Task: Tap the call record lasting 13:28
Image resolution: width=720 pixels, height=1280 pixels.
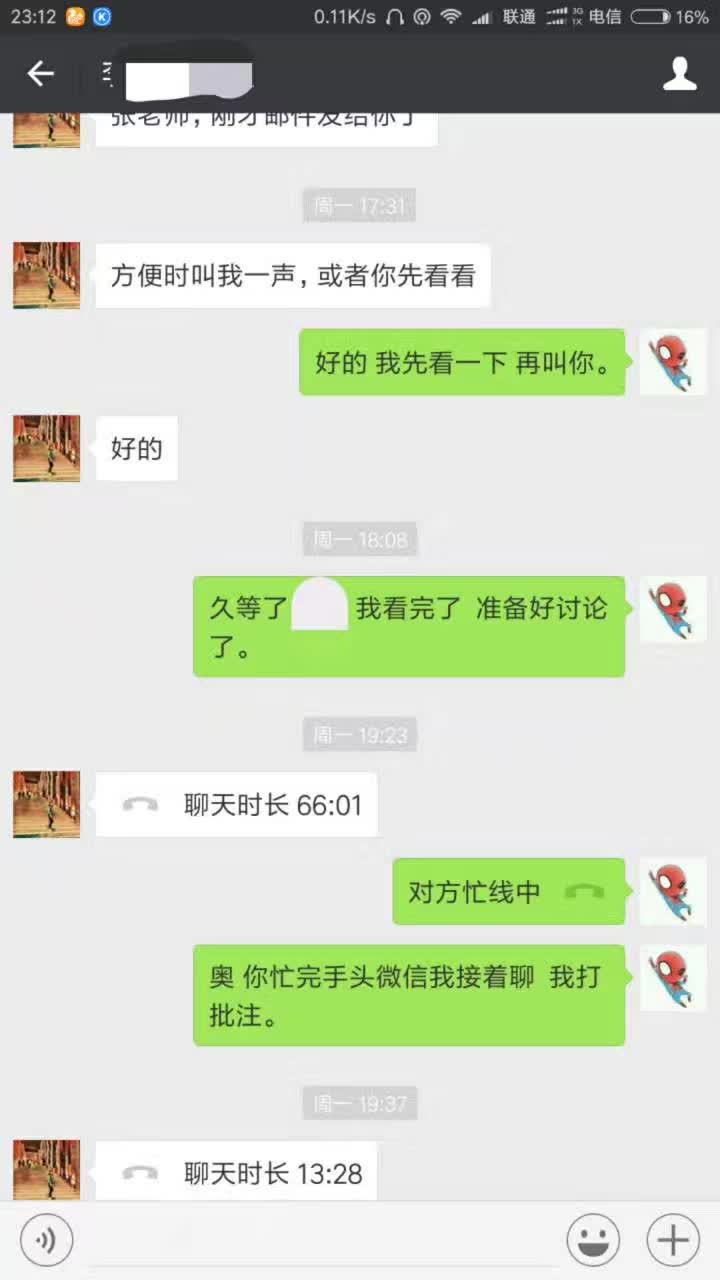Action: click(x=237, y=1173)
